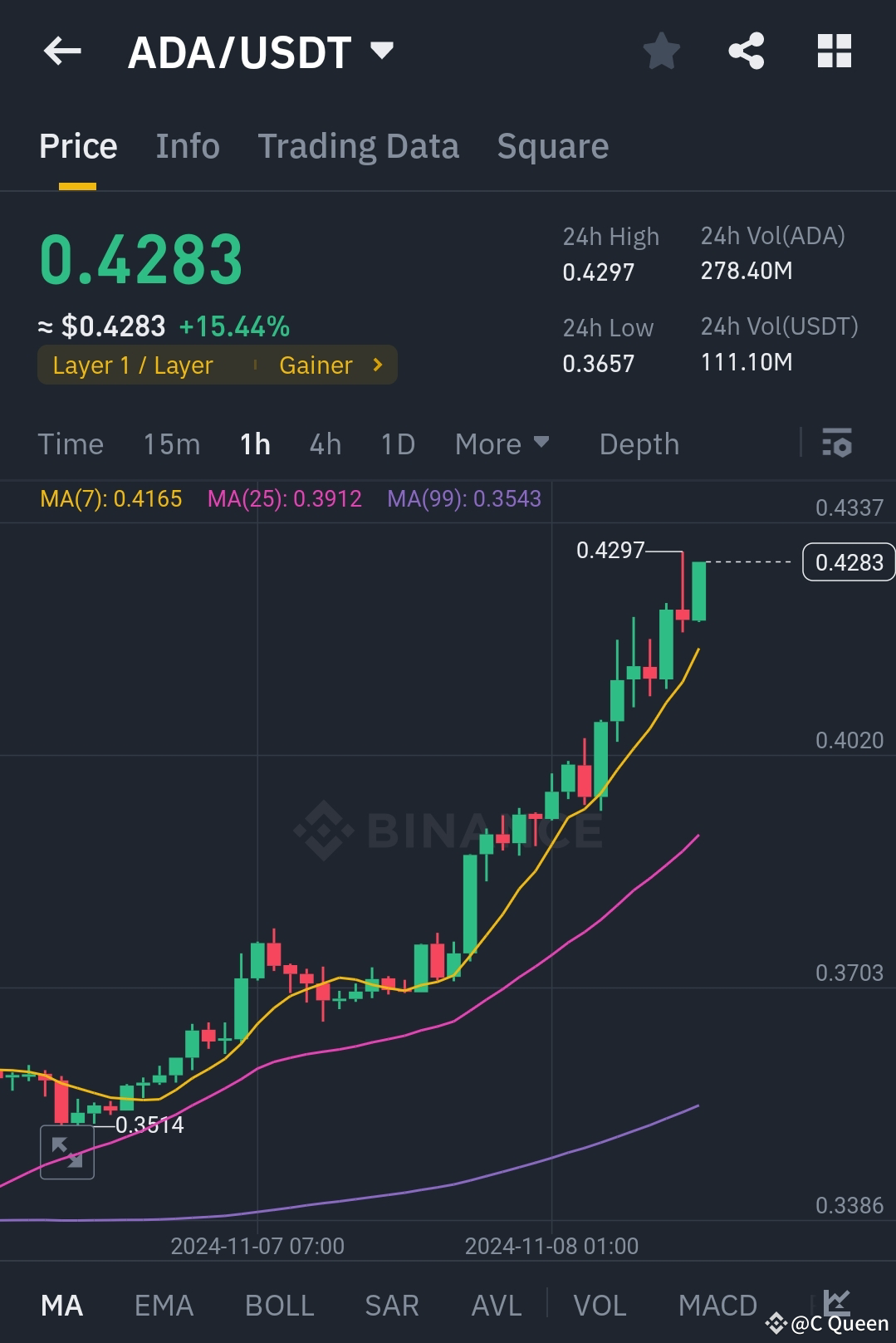
Task: Tap the back arrow to exit the chart
Action: tap(61, 51)
